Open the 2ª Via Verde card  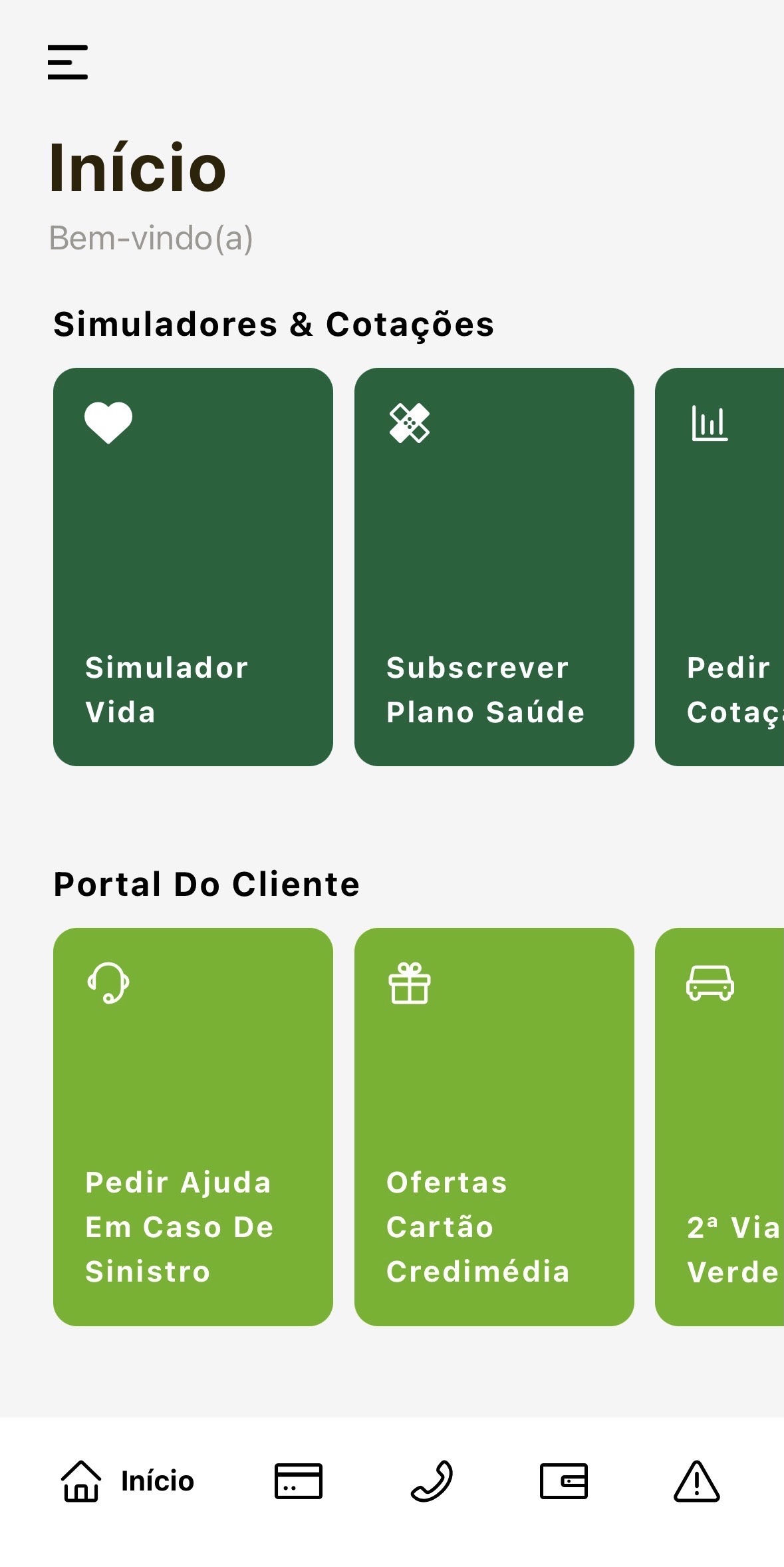[x=719, y=1127]
